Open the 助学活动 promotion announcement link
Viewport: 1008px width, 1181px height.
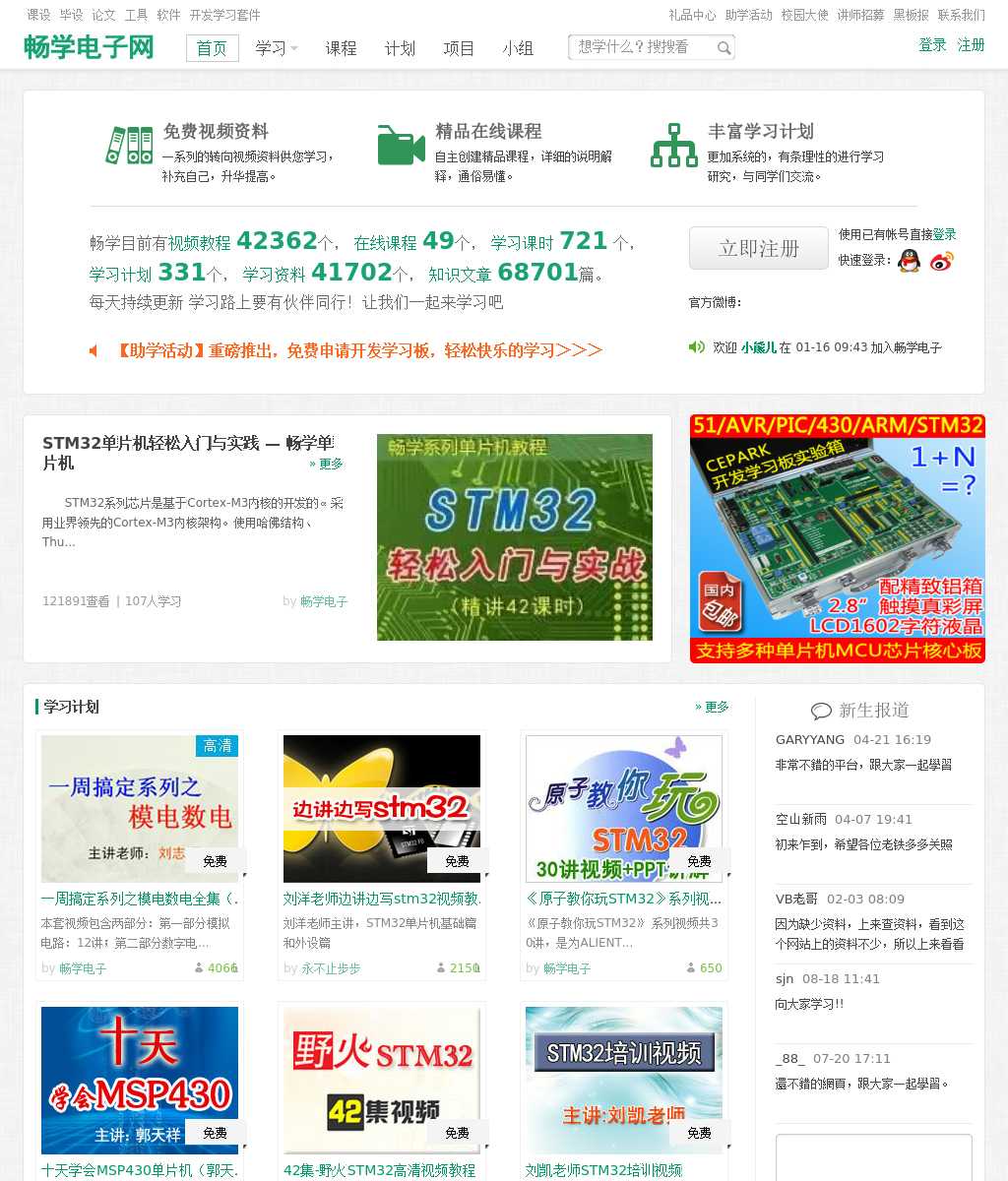point(359,350)
